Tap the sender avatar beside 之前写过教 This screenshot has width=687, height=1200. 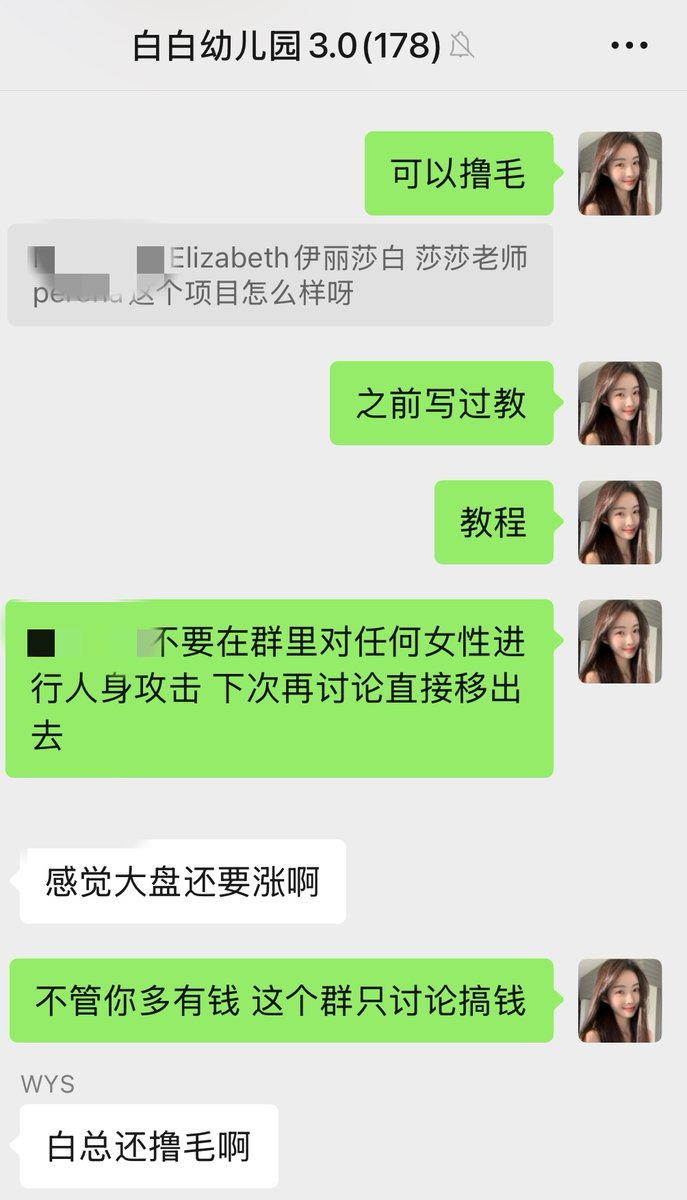pos(619,403)
